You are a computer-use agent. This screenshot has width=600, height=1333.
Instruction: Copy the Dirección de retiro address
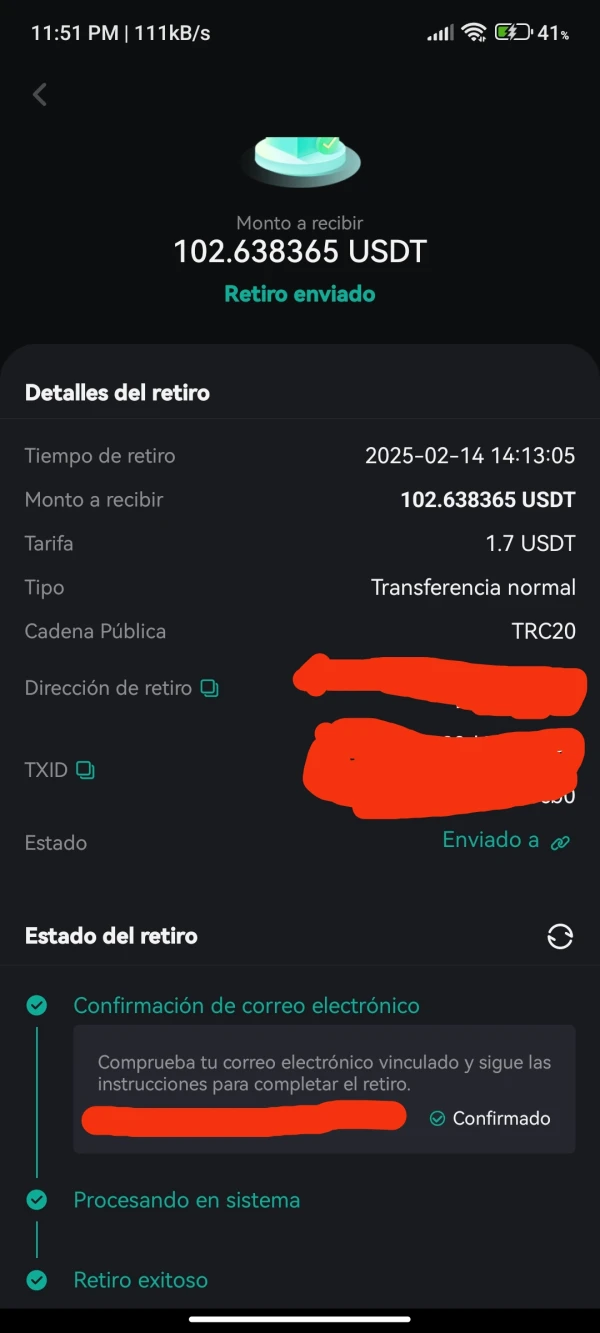click(x=209, y=688)
